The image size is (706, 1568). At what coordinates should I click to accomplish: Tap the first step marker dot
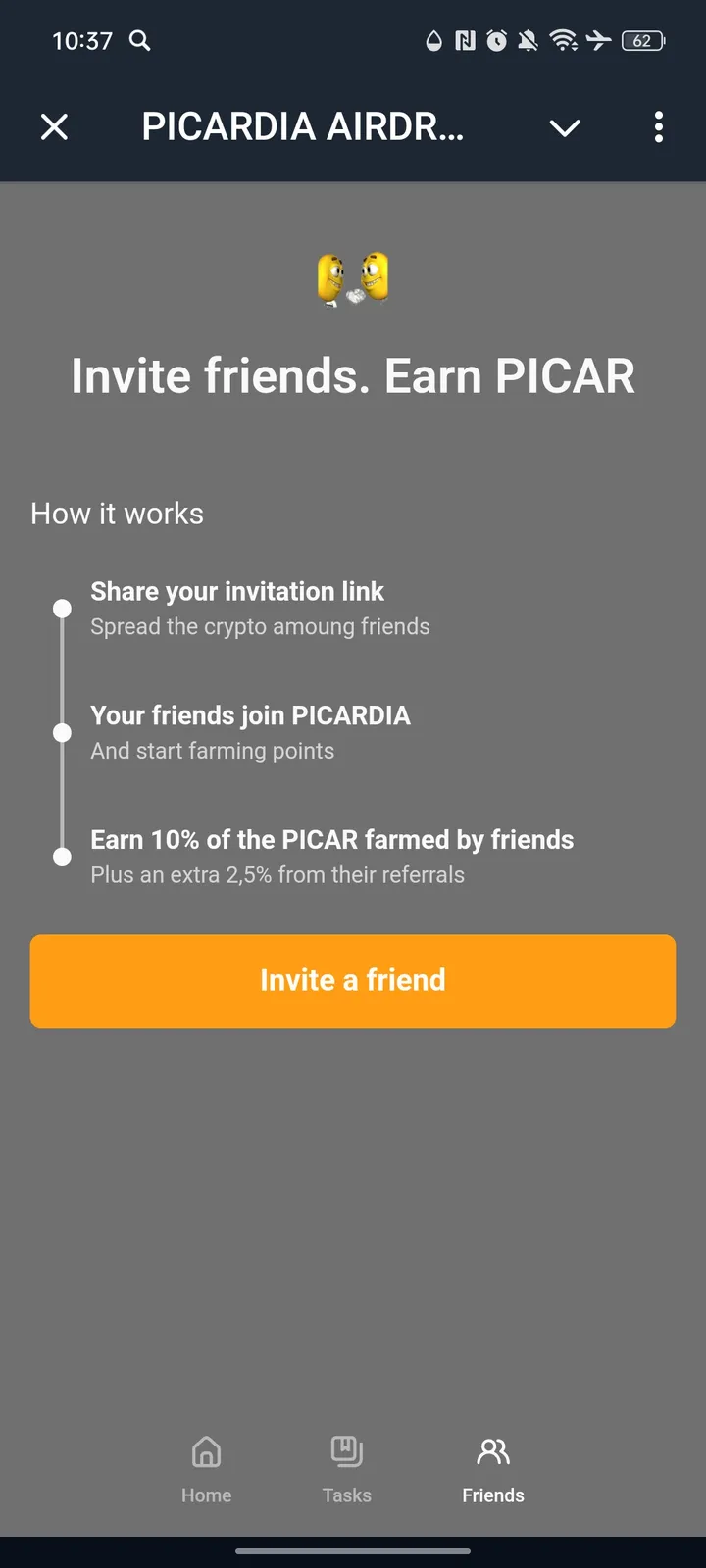click(x=62, y=608)
